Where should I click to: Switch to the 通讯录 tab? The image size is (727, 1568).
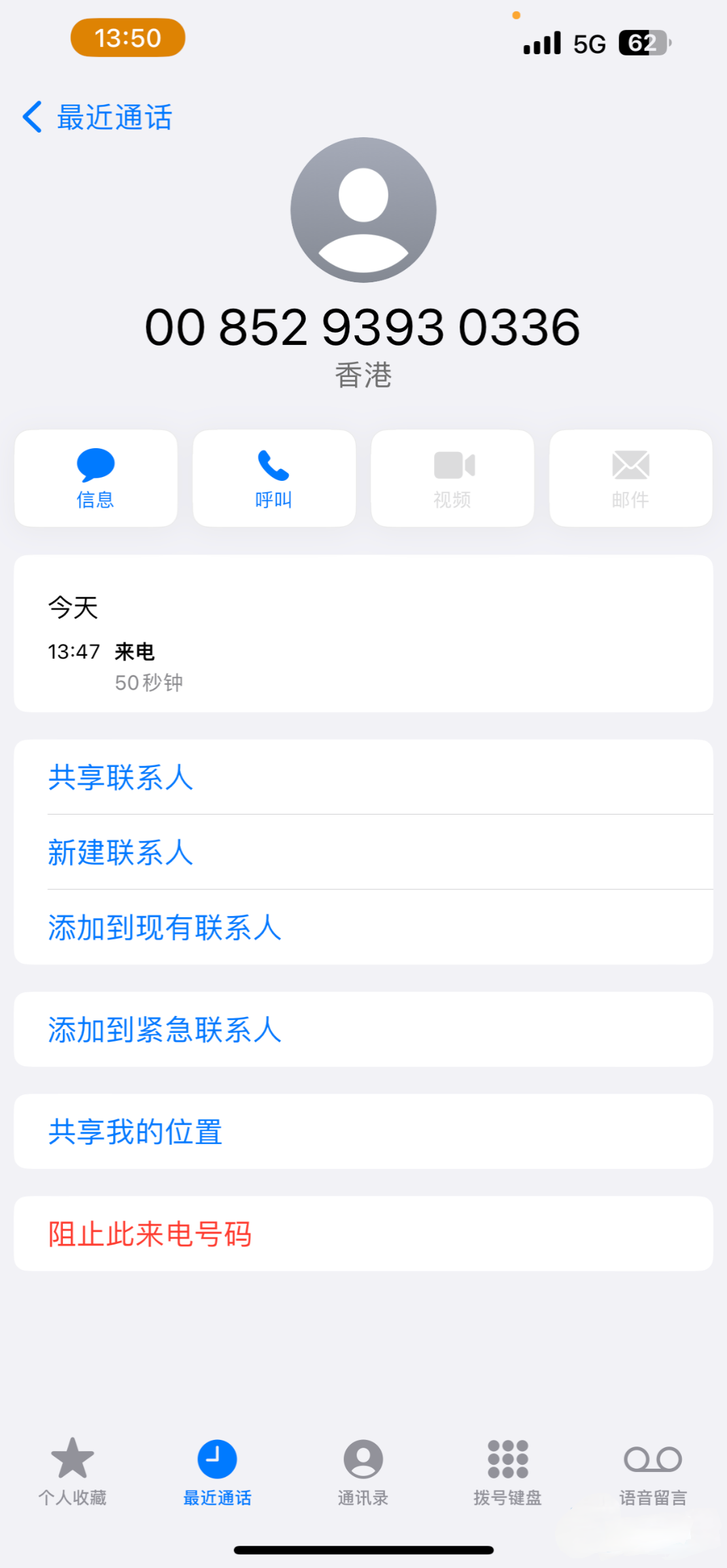tap(363, 1471)
